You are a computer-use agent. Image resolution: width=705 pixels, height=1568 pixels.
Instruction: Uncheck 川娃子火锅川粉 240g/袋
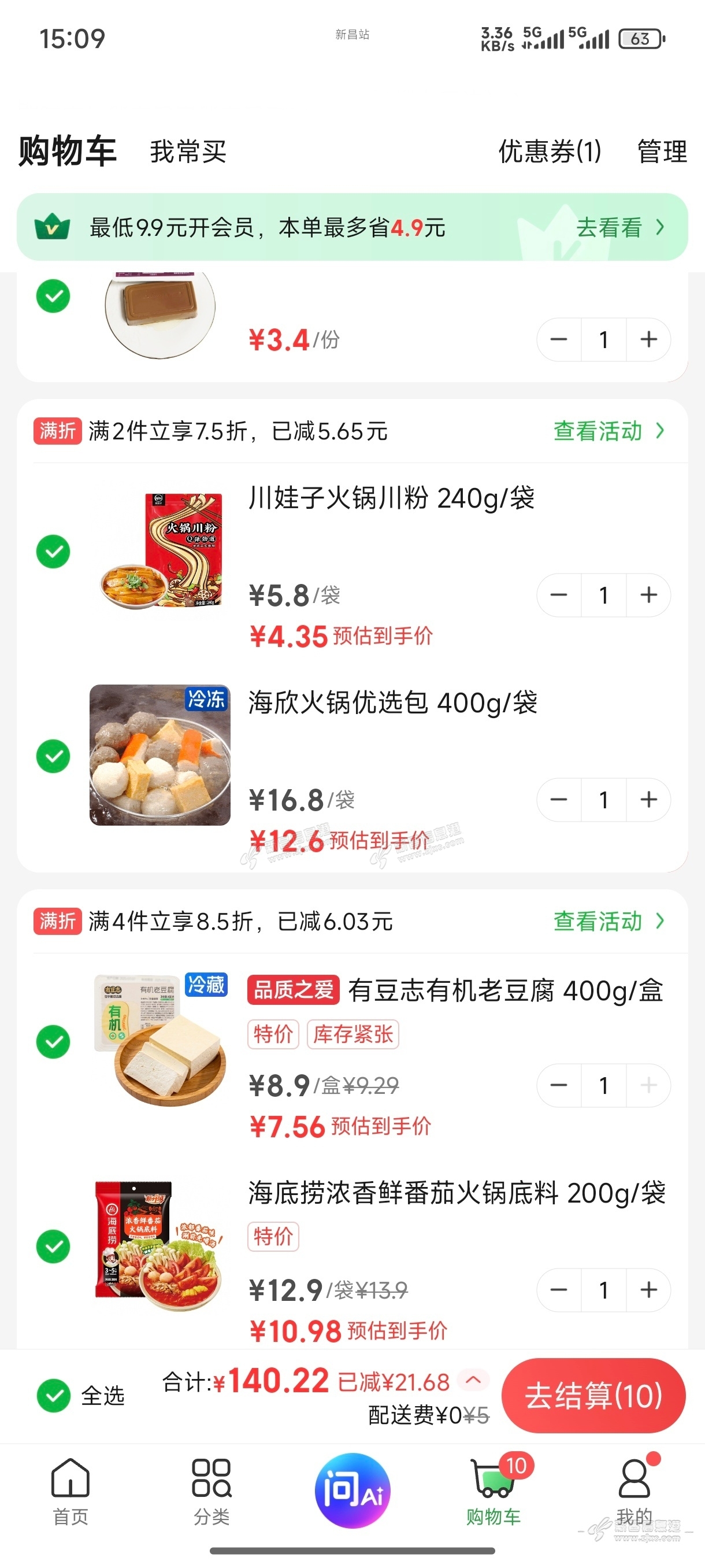(x=54, y=552)
